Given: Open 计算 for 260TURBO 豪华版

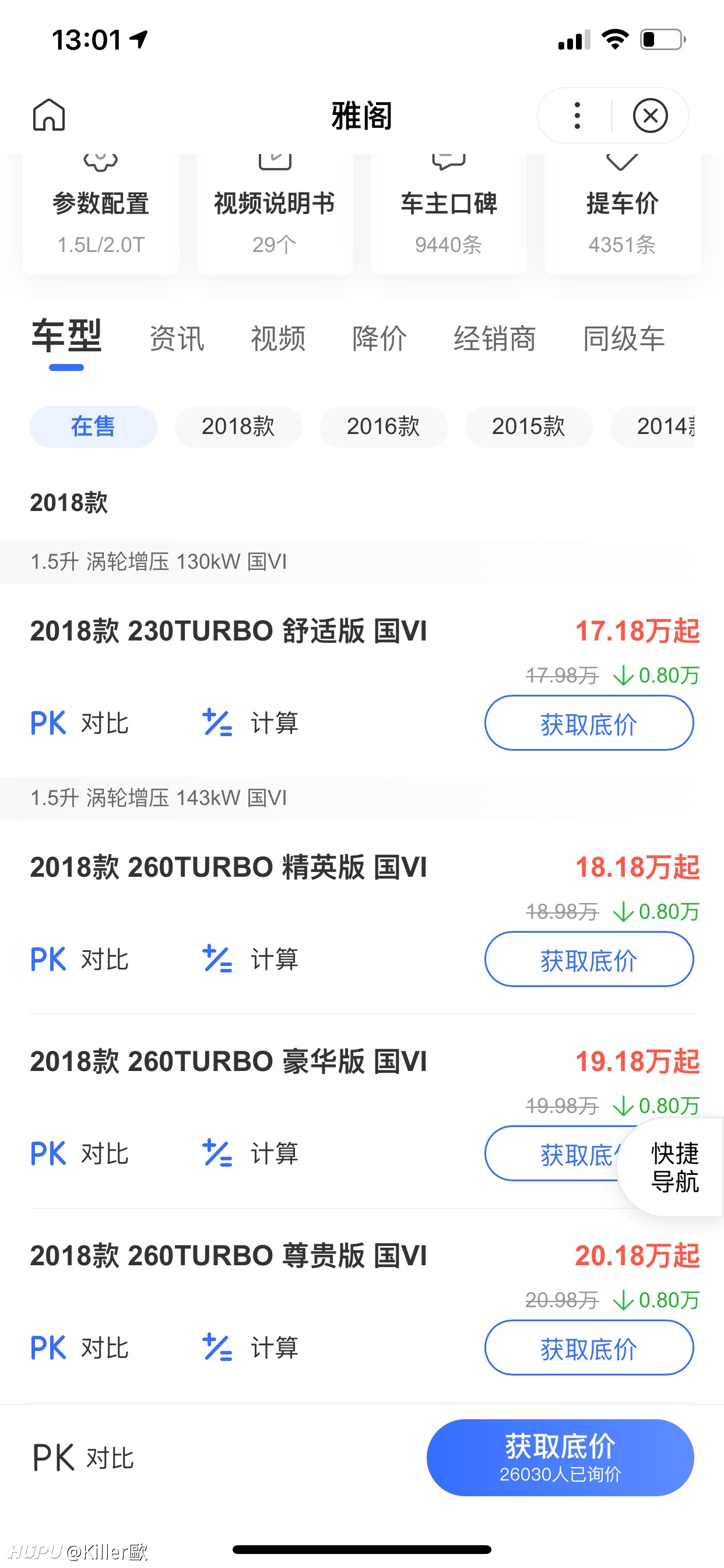Looking at the screenshot, I should pos(250,1153).
